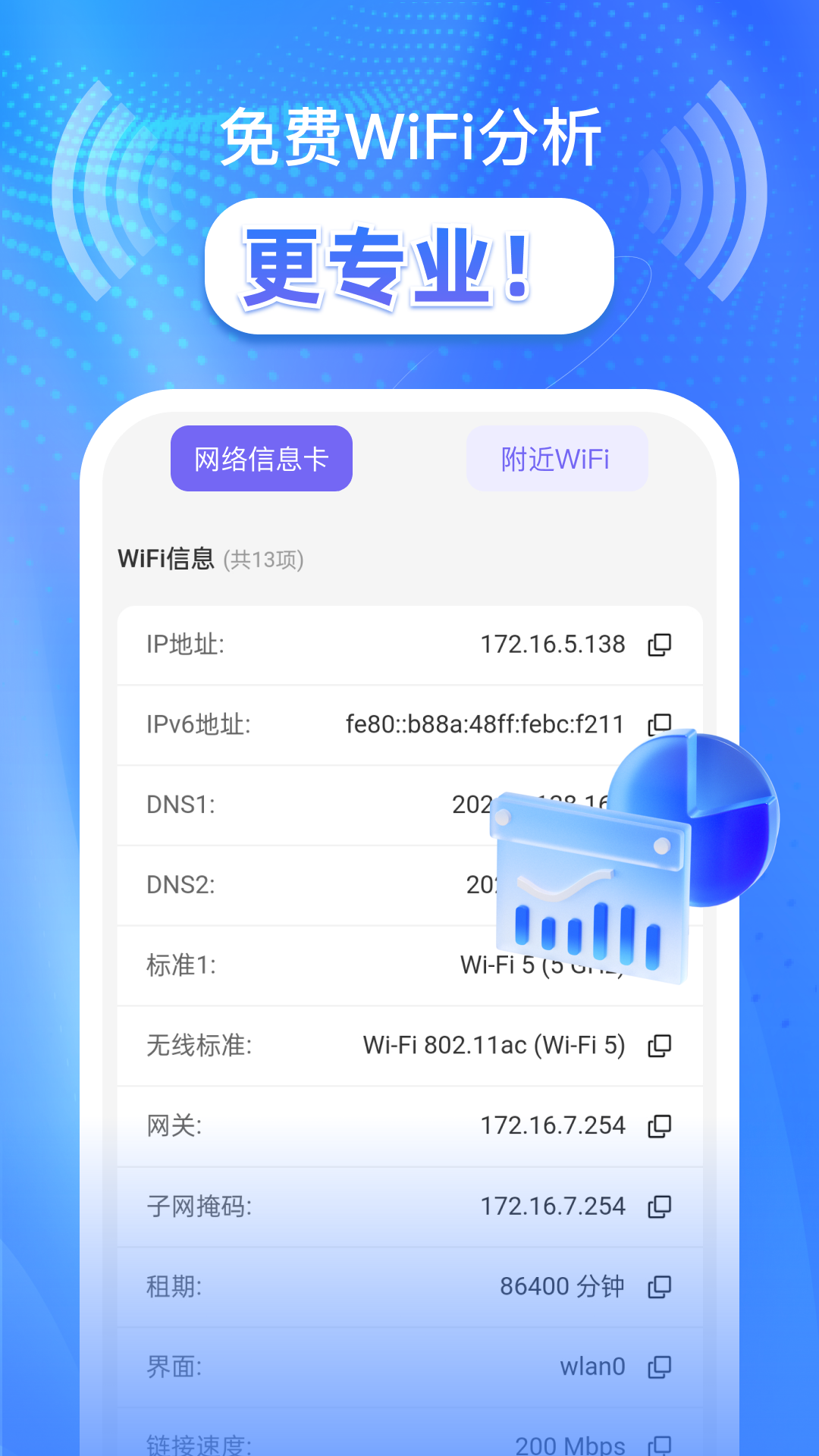Select the 网络信息卡 tab
This screenshot has height=1456, width=819.
click(x=261, y=458)
